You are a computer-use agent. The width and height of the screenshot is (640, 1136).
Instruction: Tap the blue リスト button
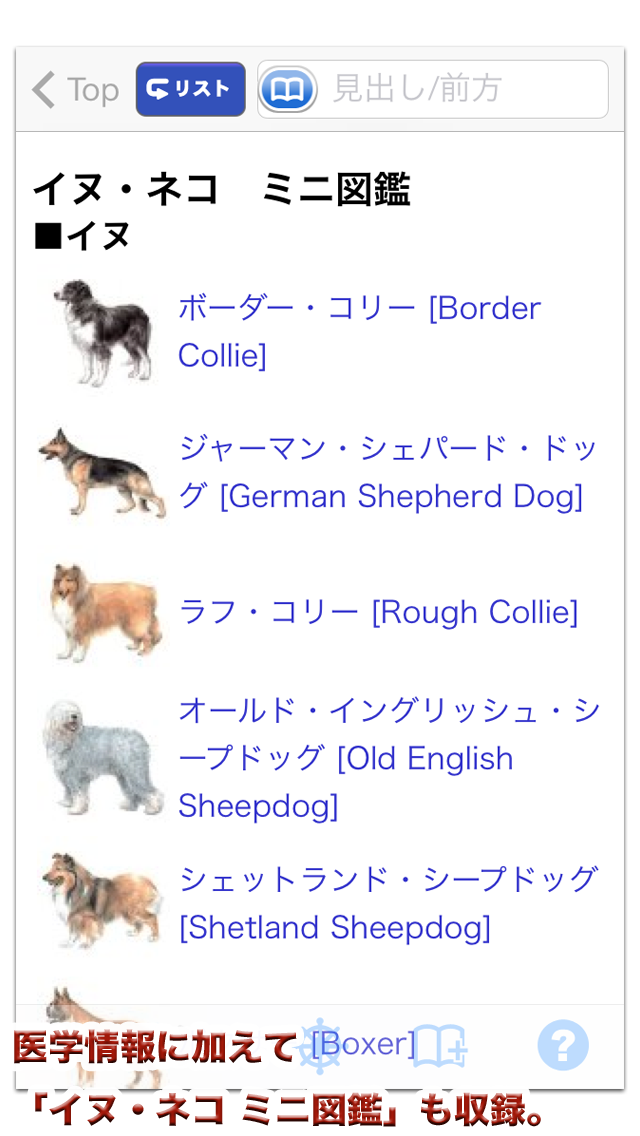(191, 89)
